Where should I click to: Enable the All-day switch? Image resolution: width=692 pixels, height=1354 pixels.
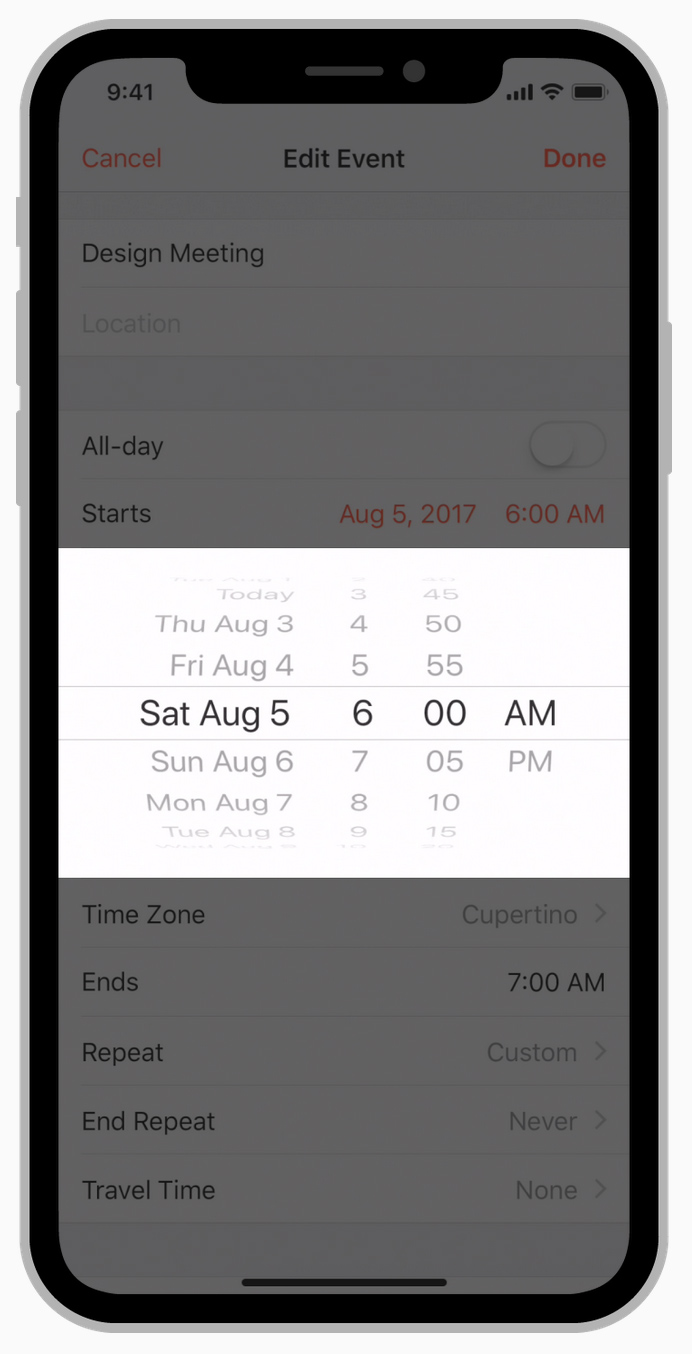coord(567,446)
